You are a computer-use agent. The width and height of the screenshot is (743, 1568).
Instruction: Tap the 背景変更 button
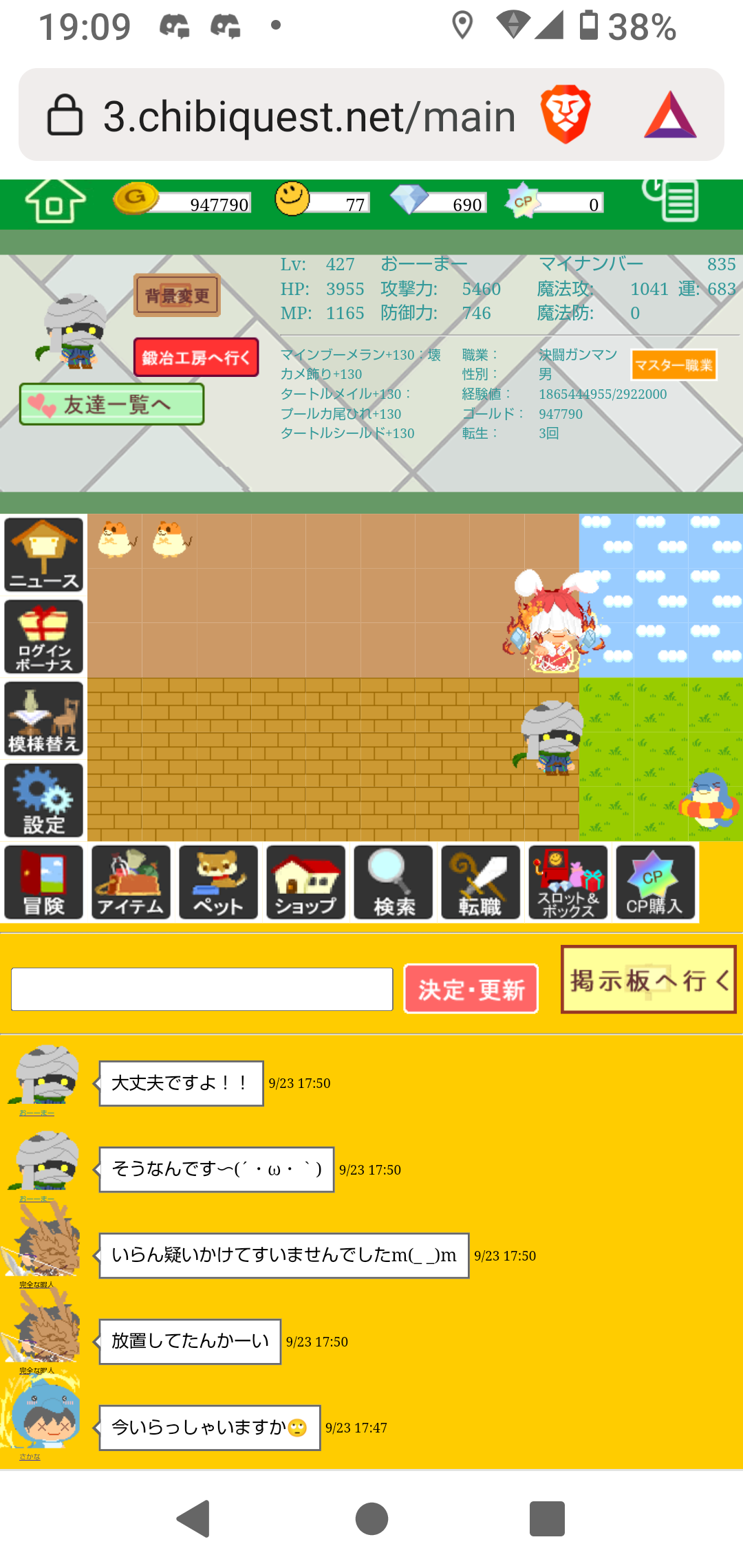pyautogui.click(x=177, y=296)
